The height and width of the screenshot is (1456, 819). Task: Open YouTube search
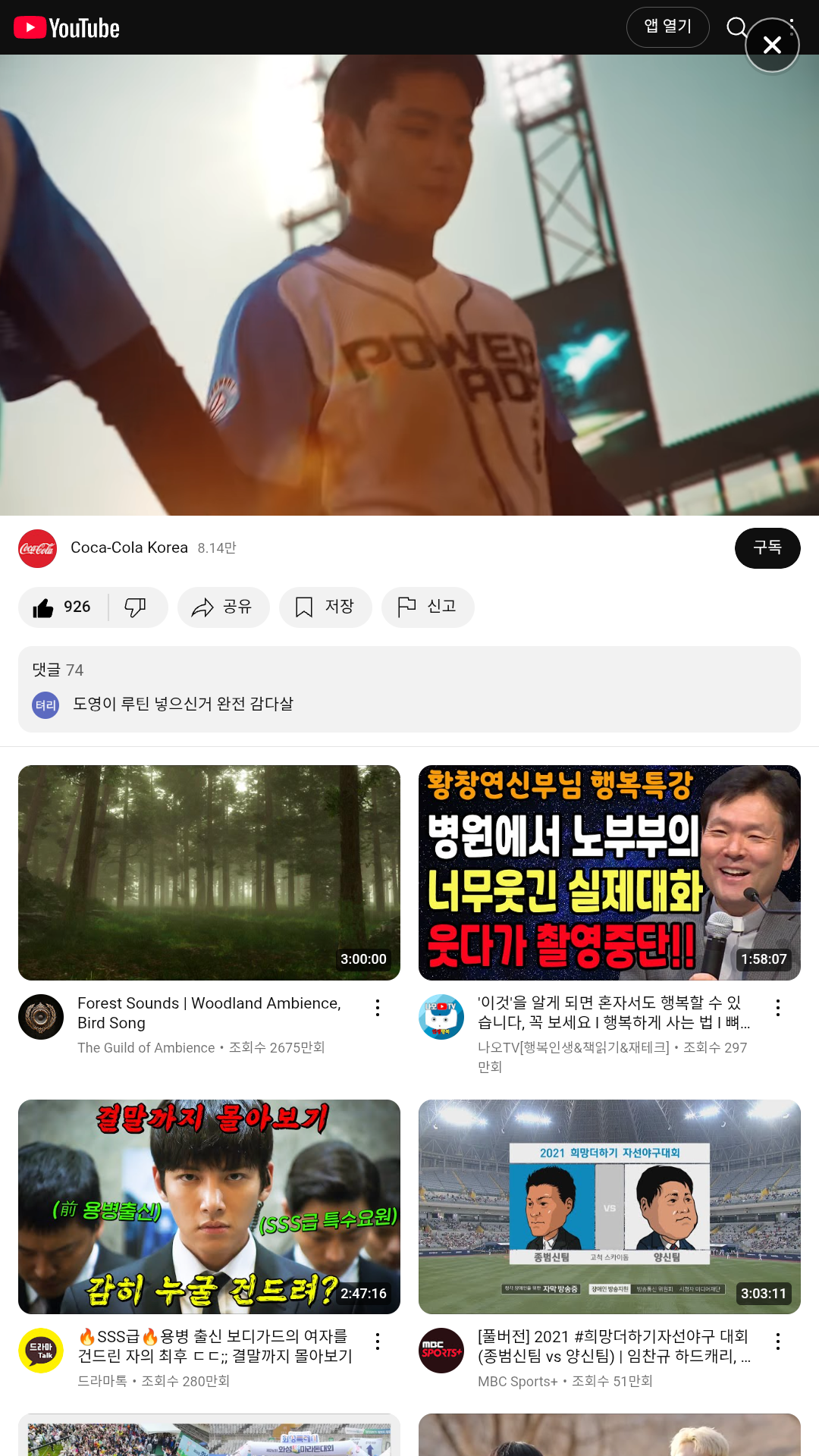click(734, 27)
